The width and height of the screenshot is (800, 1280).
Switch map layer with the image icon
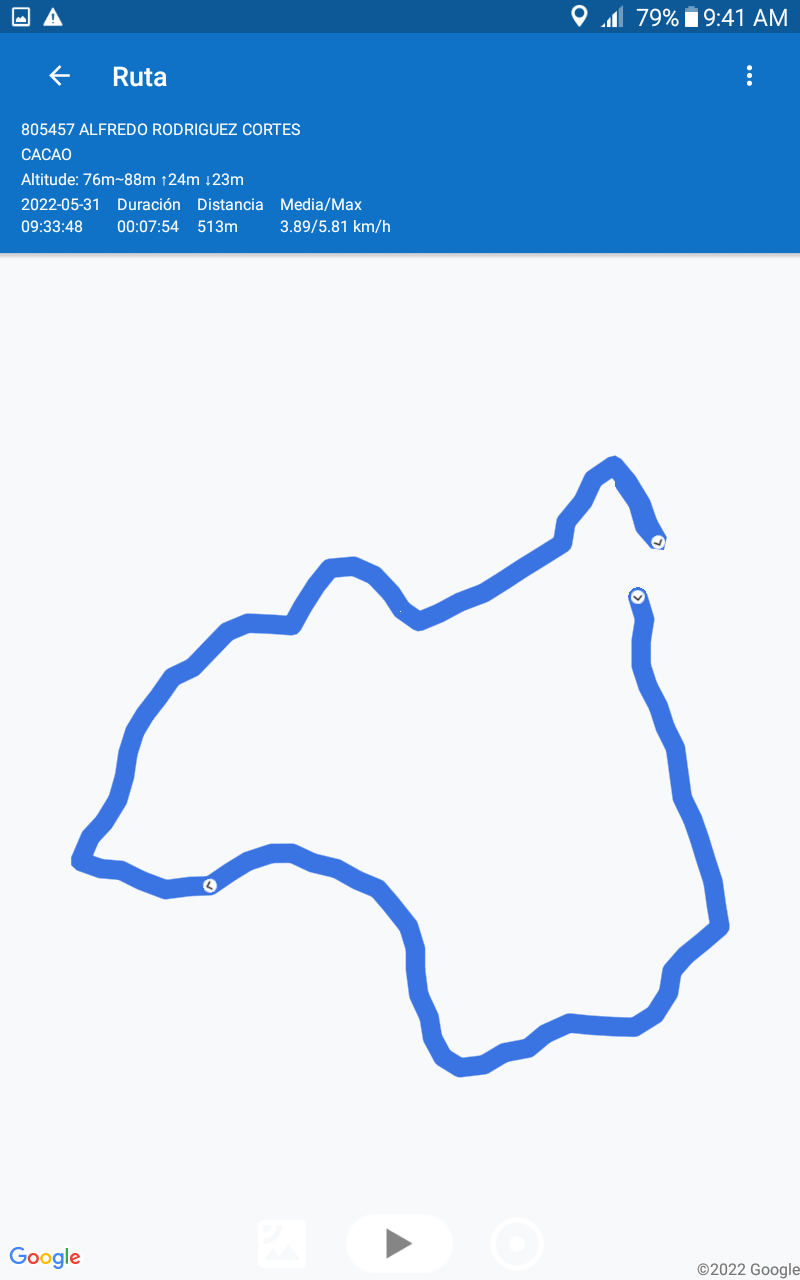click(282, 1243)
